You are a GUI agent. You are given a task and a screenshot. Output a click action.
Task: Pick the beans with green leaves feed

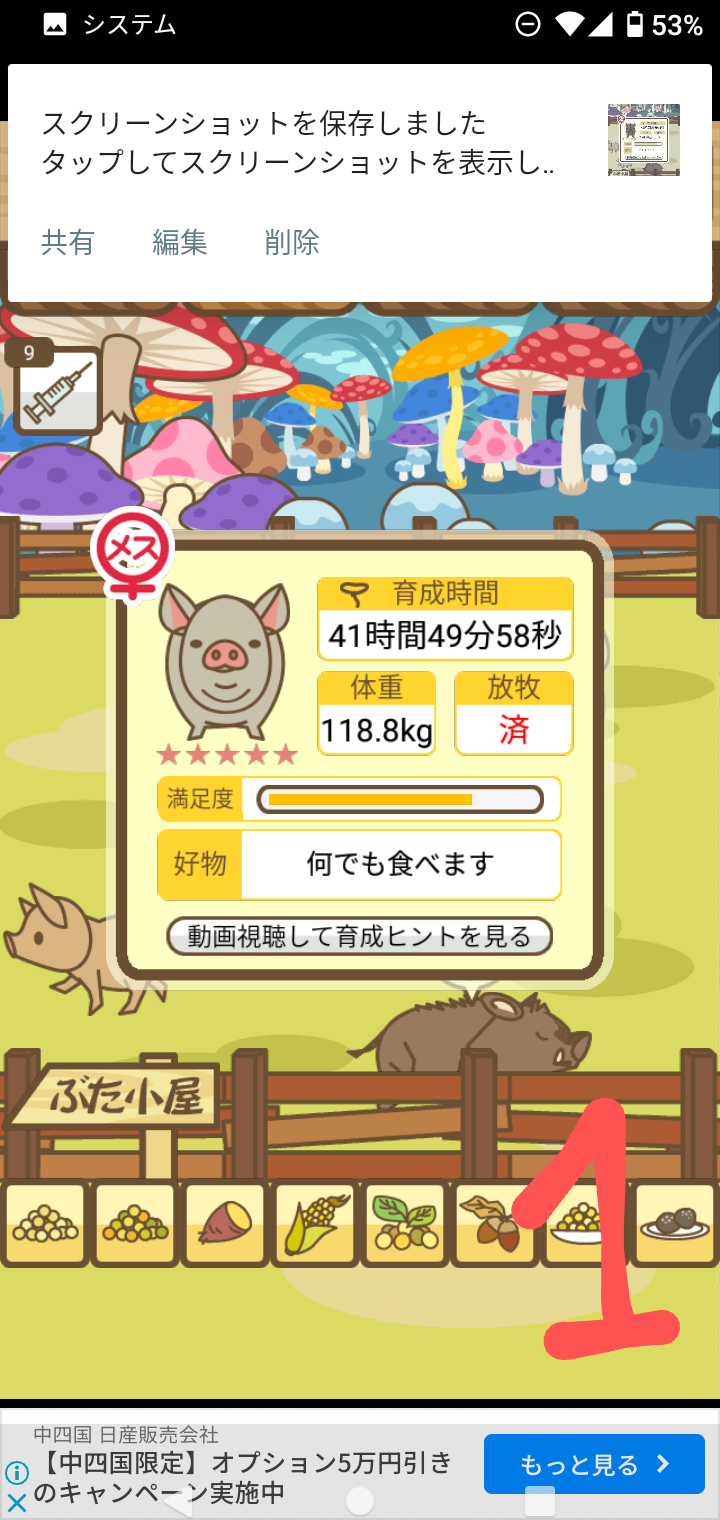pos(404,1224)
